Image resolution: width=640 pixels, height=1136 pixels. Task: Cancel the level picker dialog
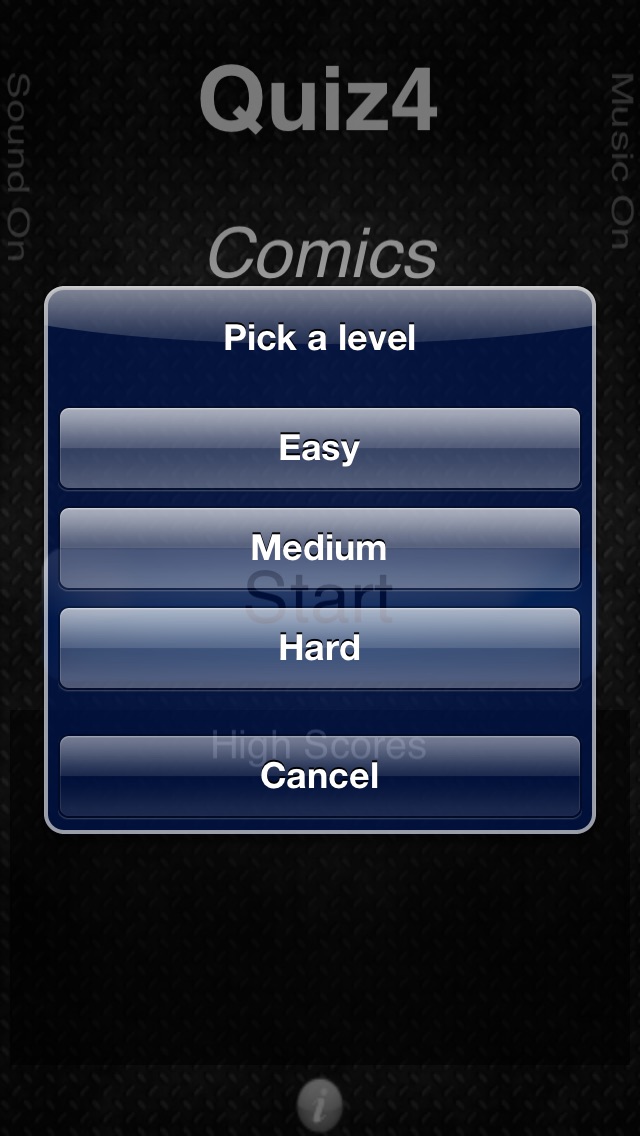(320, 776)
